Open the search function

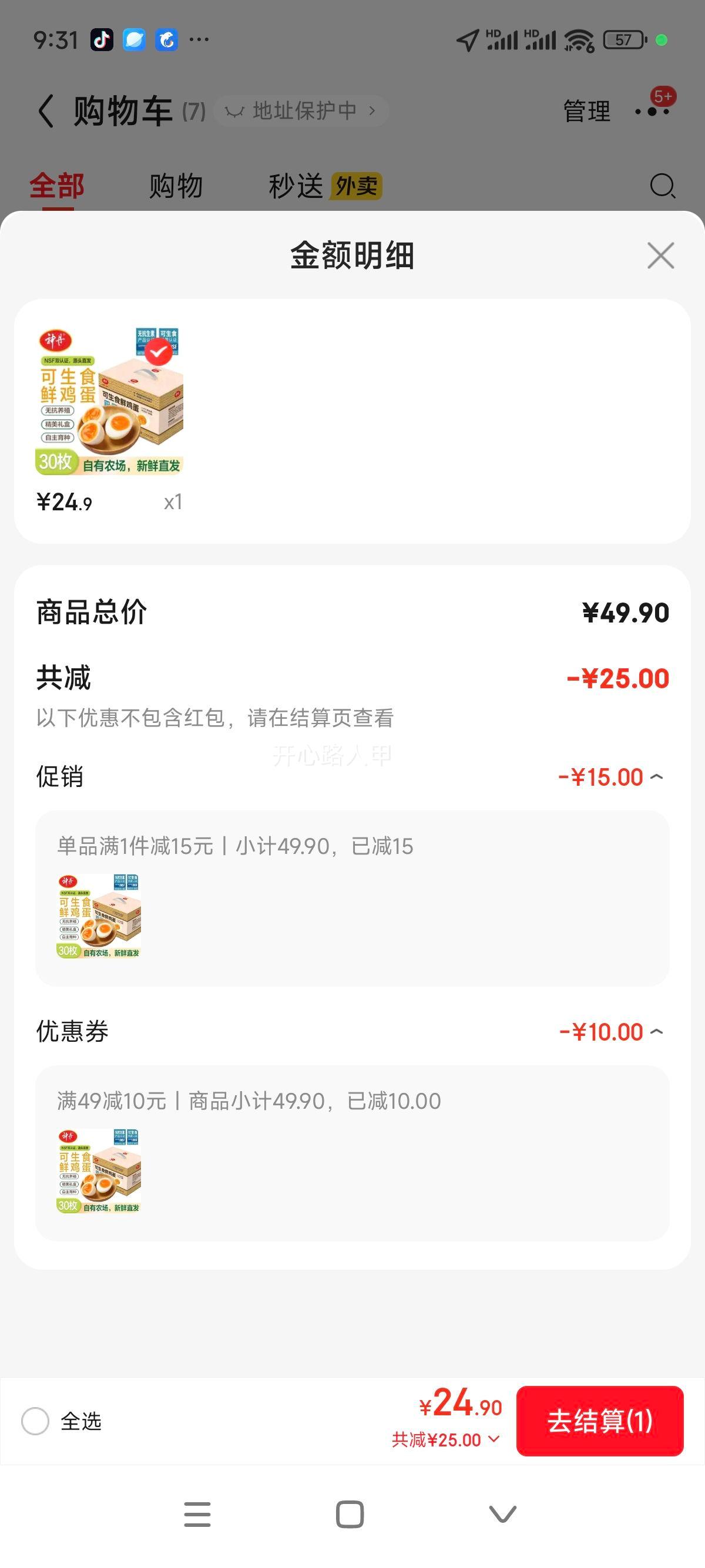[663, 186]
